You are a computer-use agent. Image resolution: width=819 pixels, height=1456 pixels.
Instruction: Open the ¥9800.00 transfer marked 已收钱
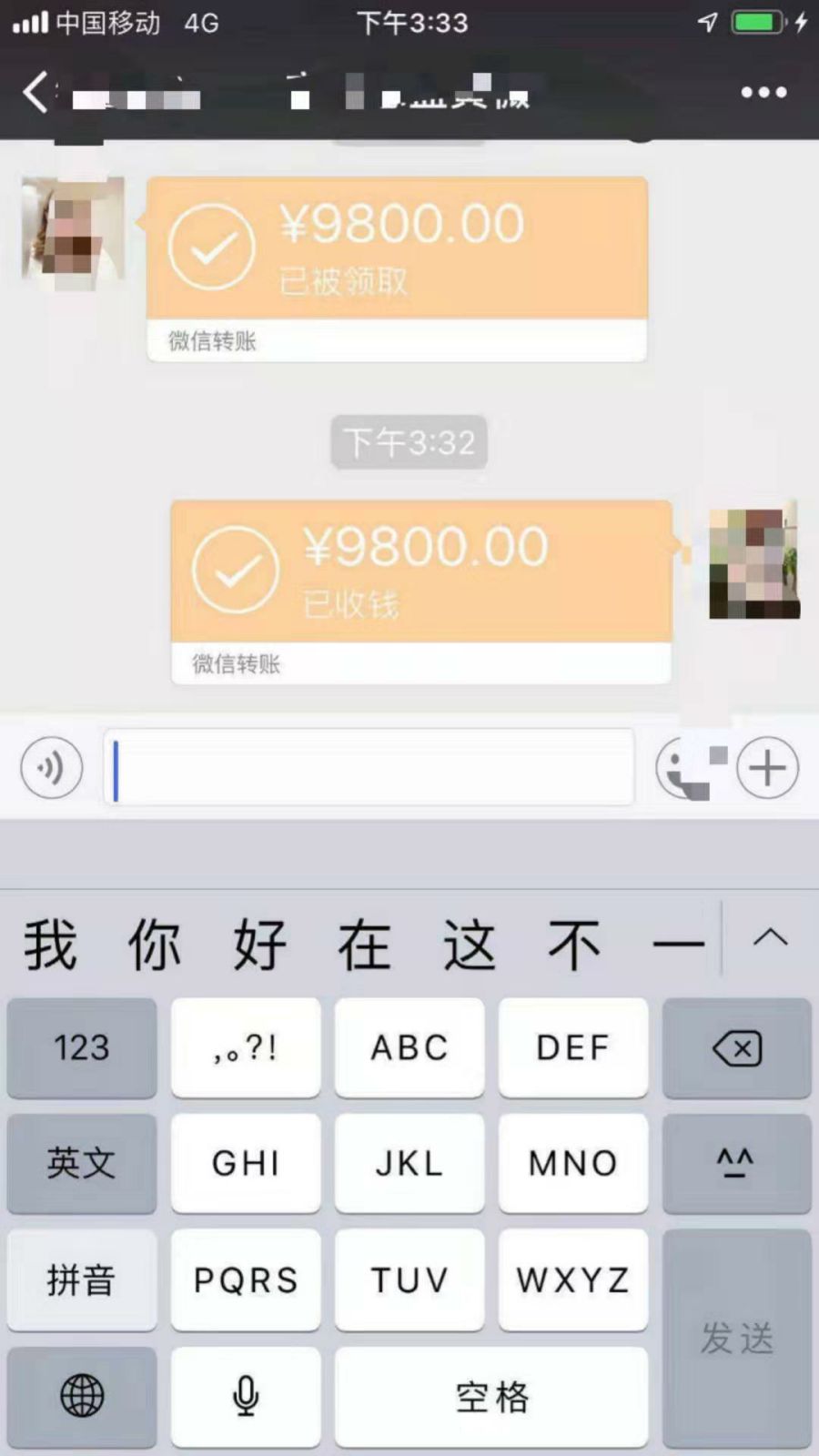point(420,591)
